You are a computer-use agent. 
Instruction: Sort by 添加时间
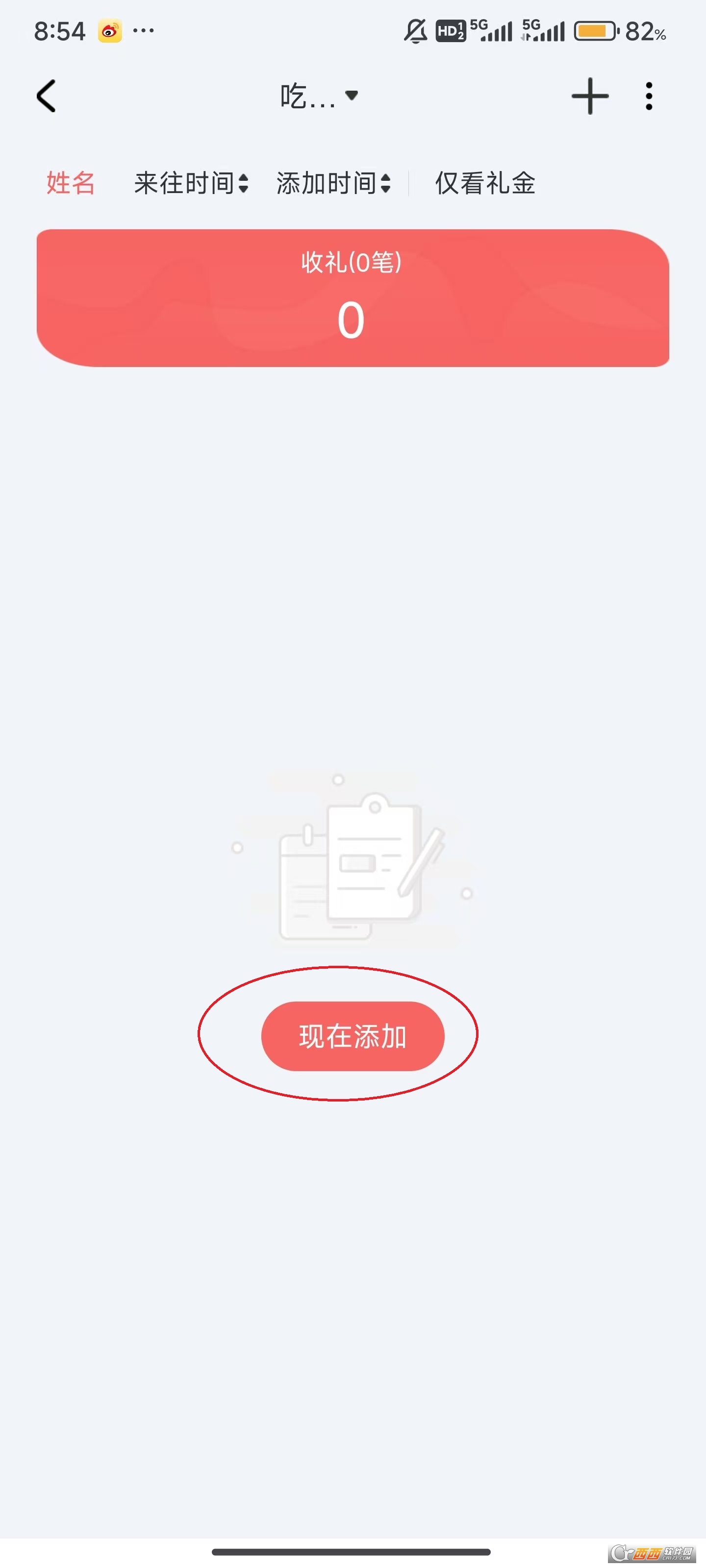[x=333, y=183]
